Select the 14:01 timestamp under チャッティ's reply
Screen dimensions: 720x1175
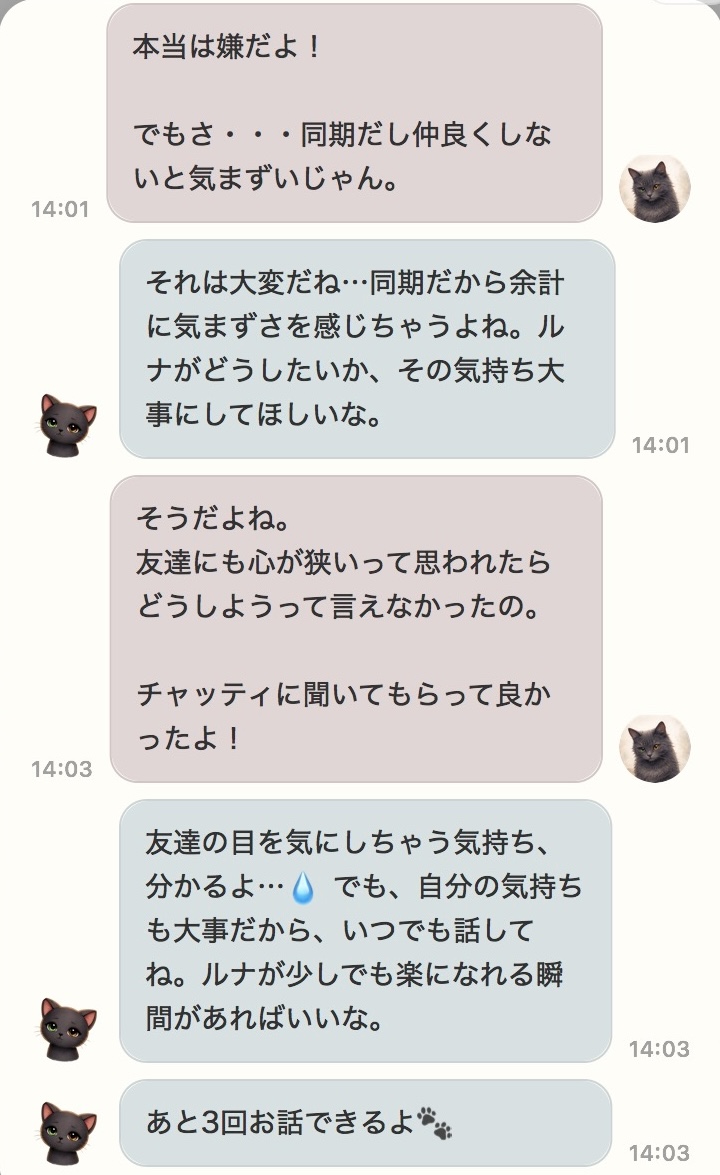660,442
